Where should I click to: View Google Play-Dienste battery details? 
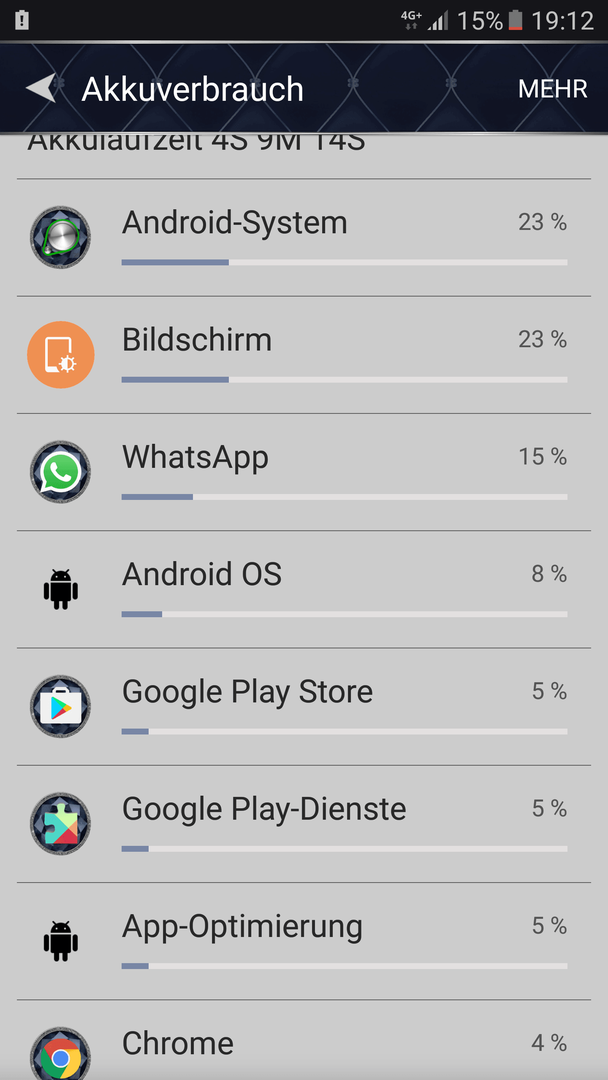click(304, 823)
